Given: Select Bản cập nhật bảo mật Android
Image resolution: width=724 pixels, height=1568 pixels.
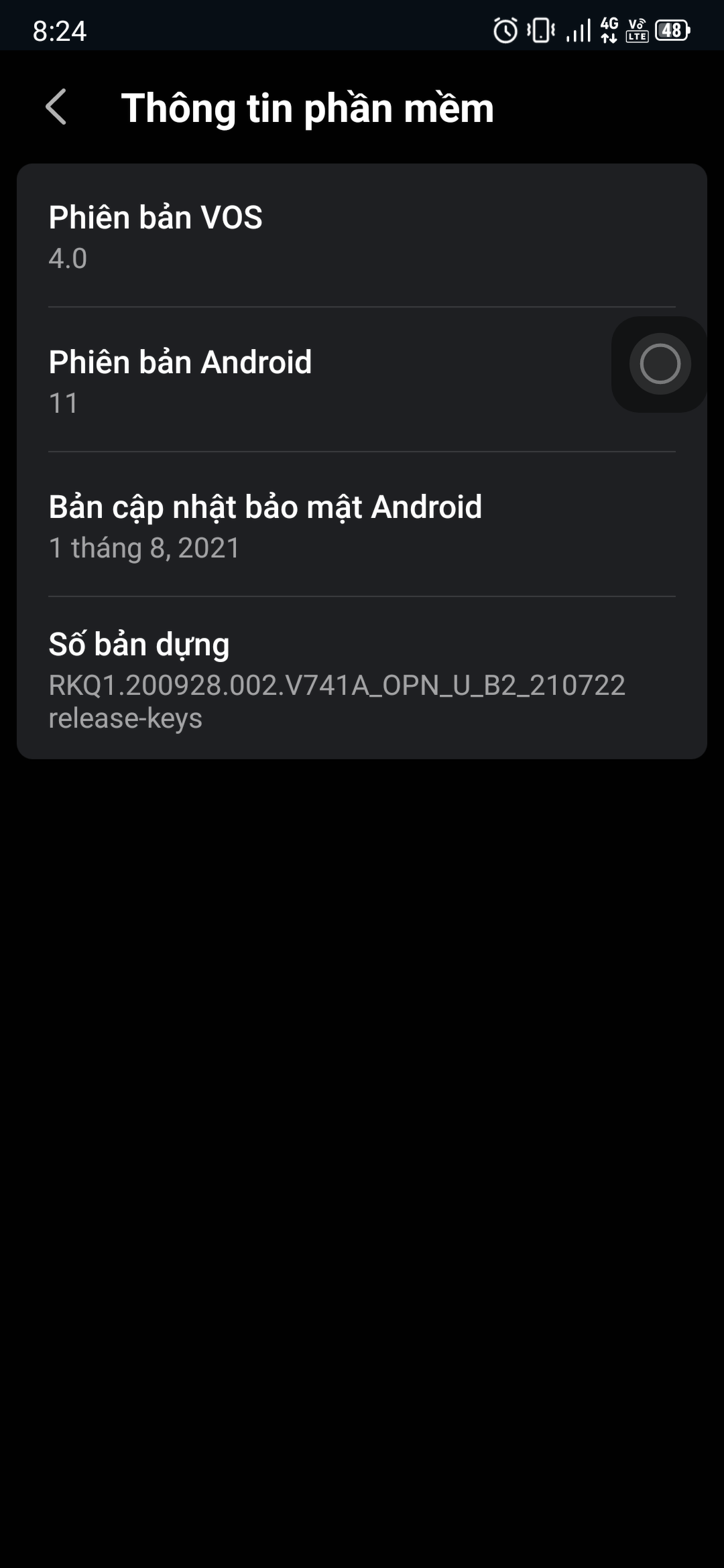Looking at the screenshot, I should point(362,525).
